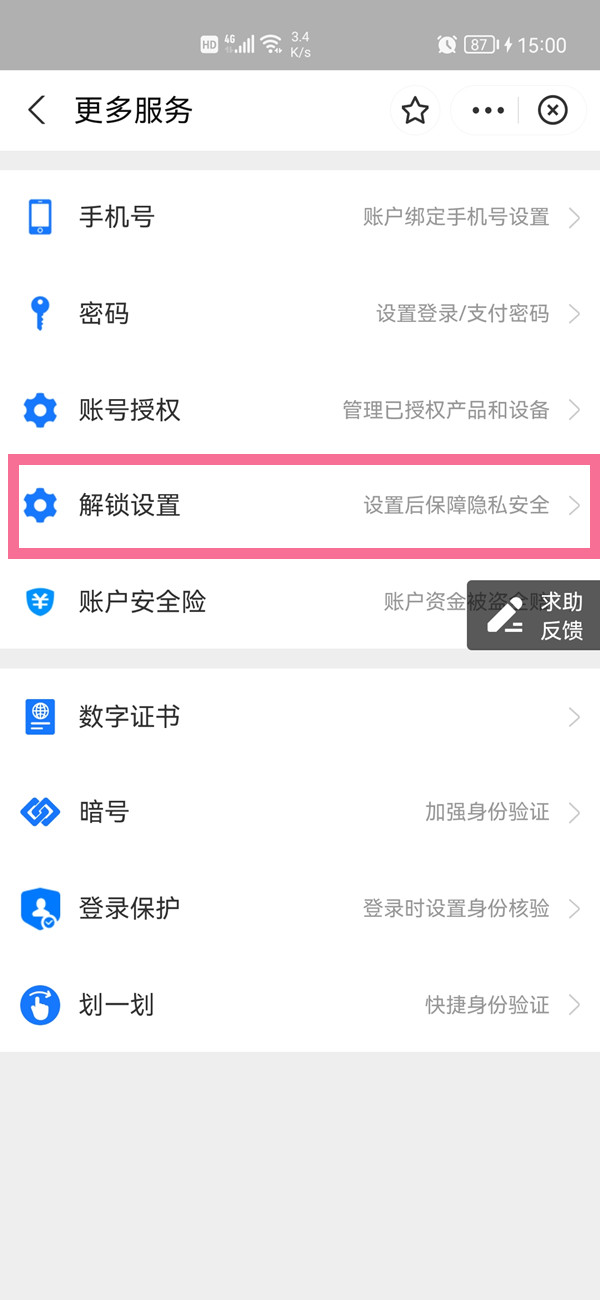Go back from 更多服务
This screenshot has height=1300, width=600.
(x=37, y=110)
